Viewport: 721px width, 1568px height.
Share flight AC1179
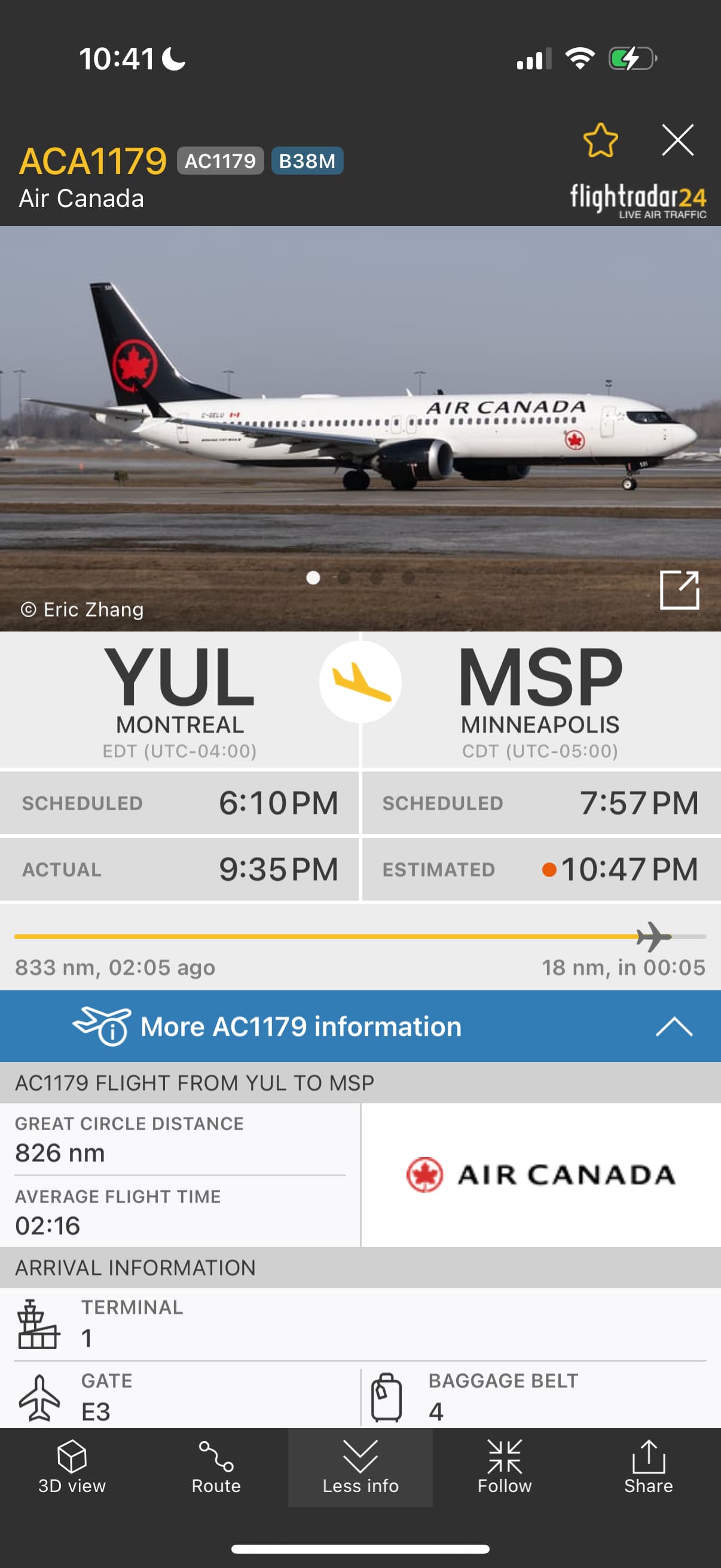coord(648,1467)
